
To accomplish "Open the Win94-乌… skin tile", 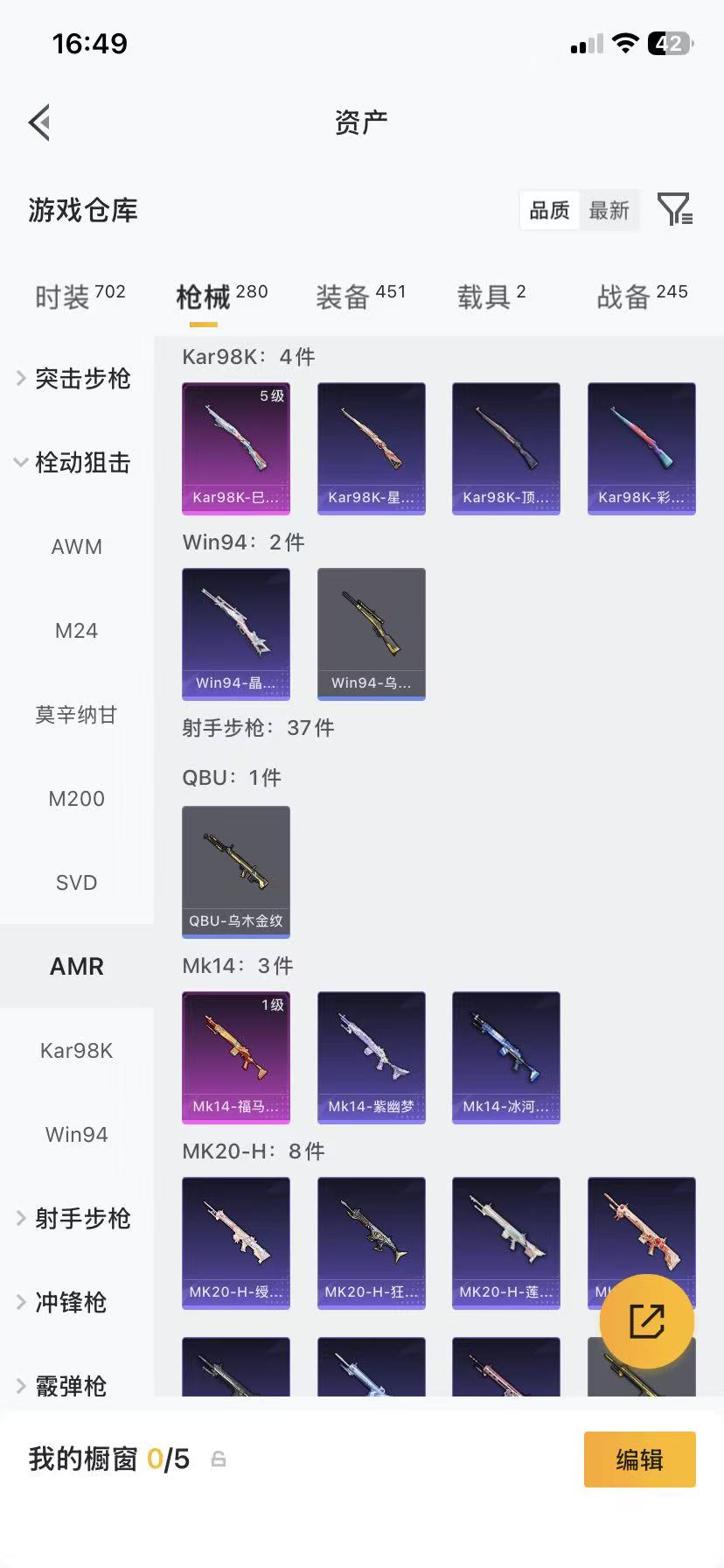I will tap(371, 633).
